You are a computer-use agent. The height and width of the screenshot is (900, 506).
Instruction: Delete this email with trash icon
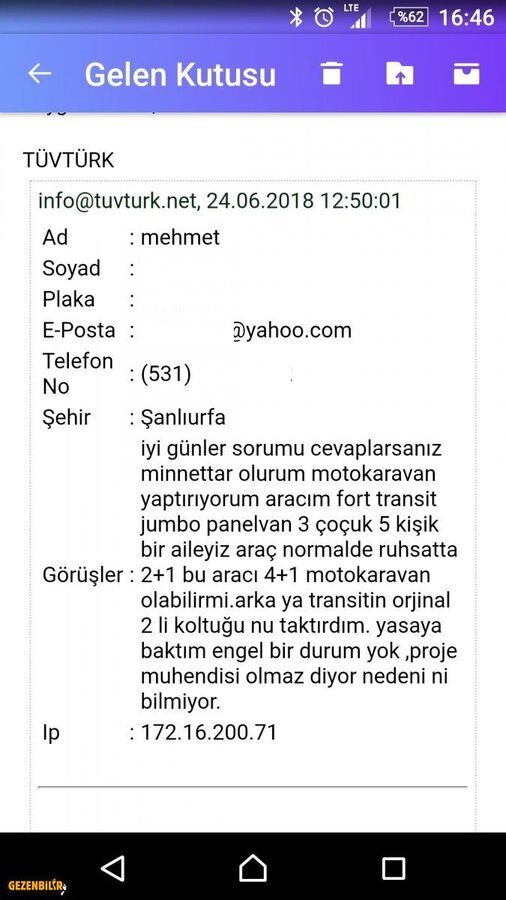pos(332,73)
